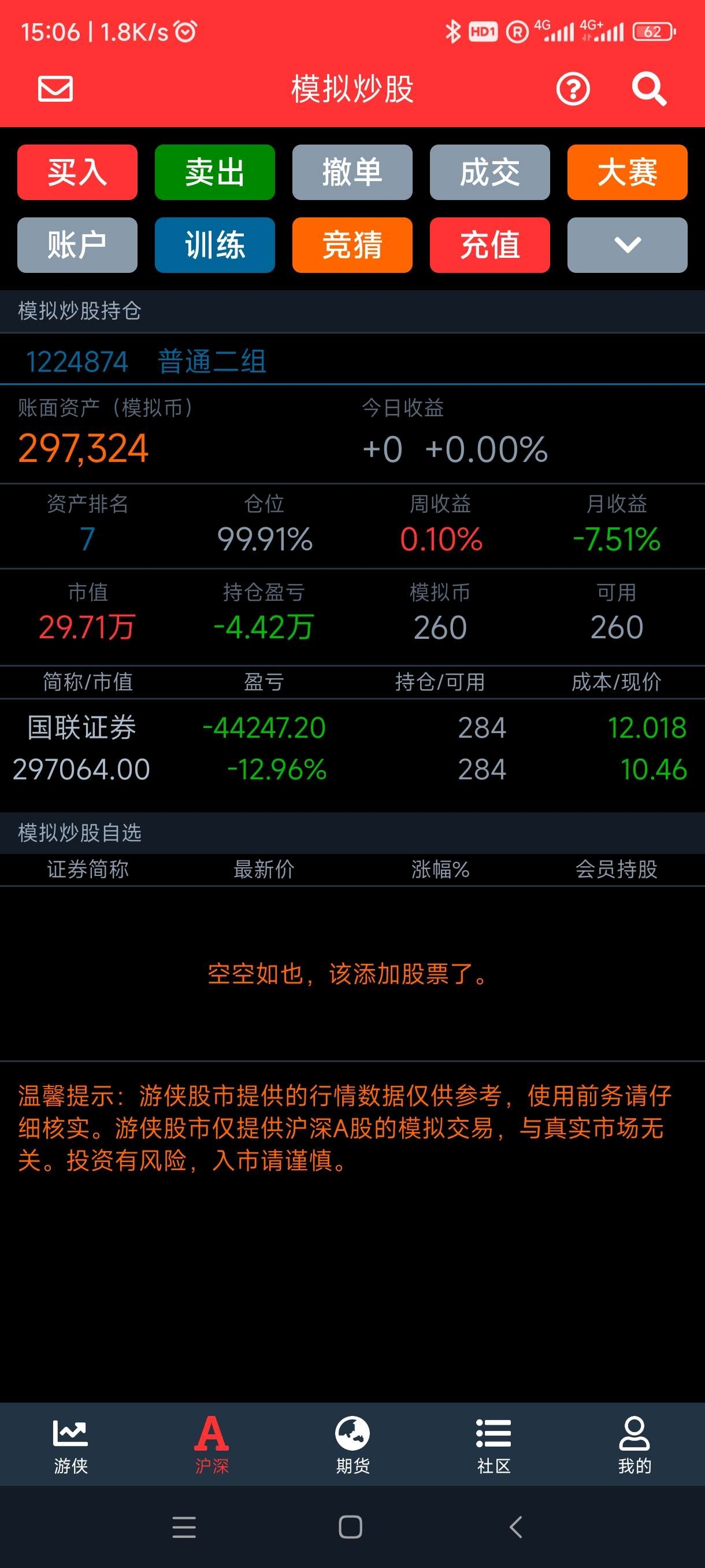The height and width of the screenshot is (1568, 705).
Task: Tap the 买入 buy button
Action: 77,172
